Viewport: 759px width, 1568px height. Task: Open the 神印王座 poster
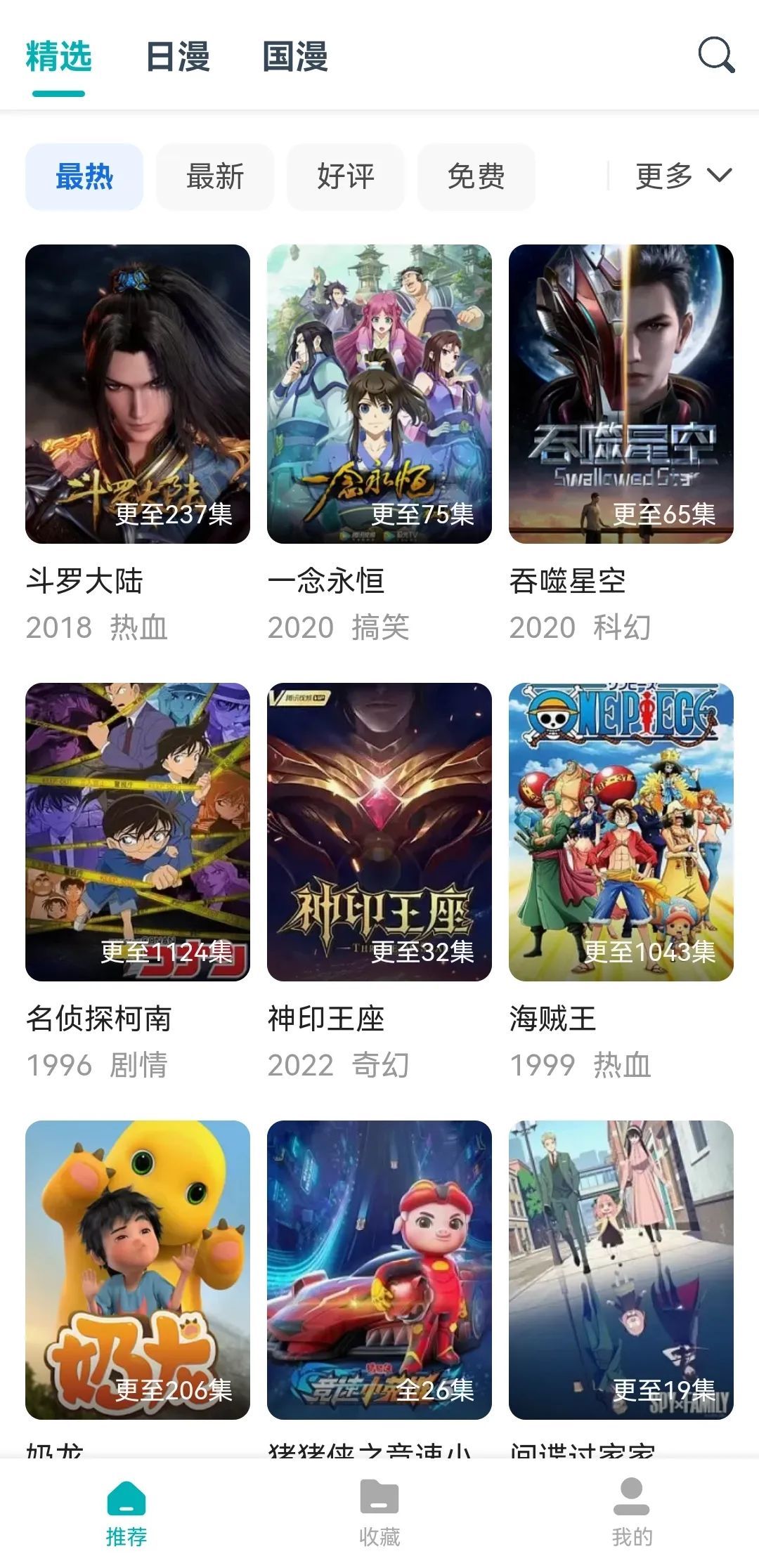379,832
